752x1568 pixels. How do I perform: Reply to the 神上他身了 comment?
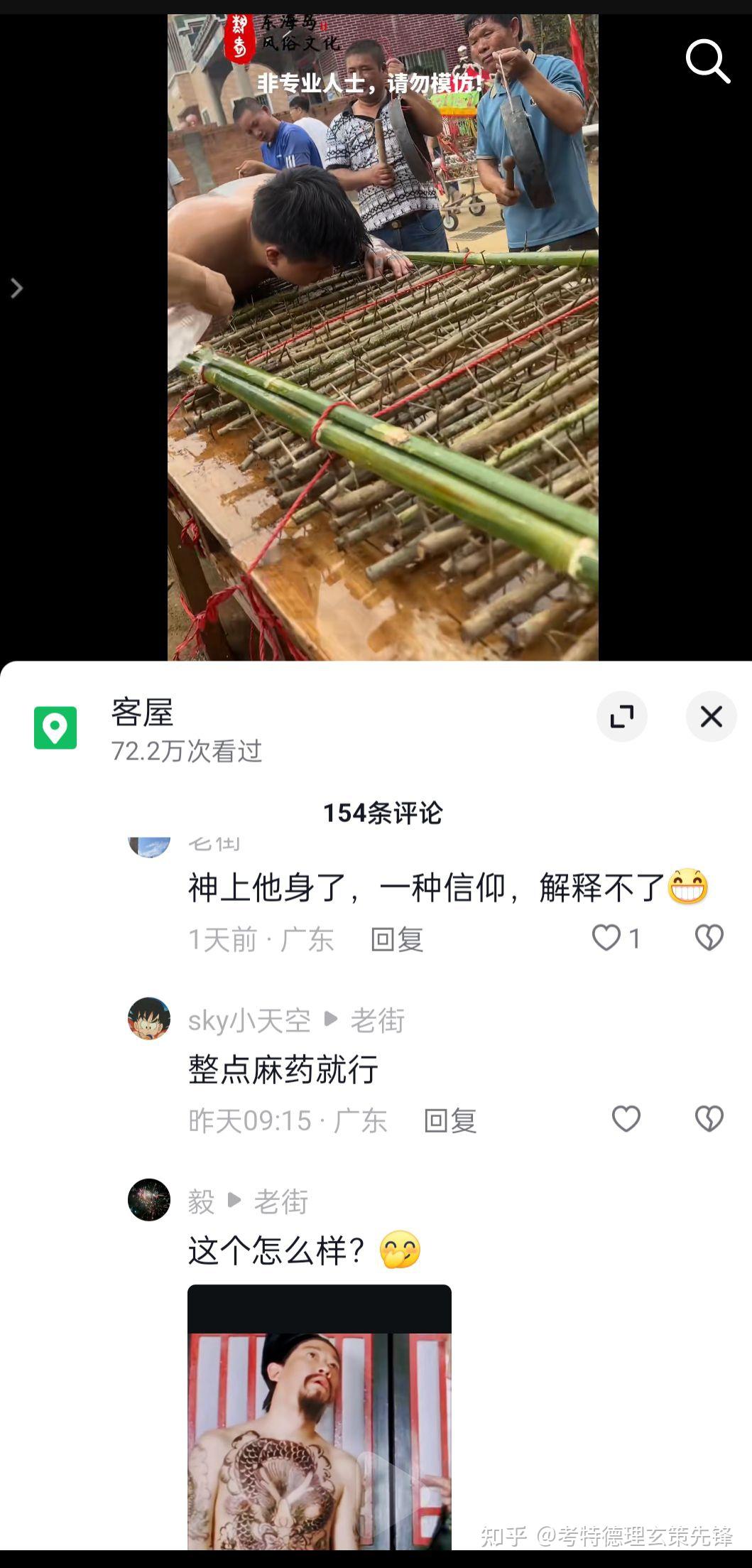coord(397,939)
